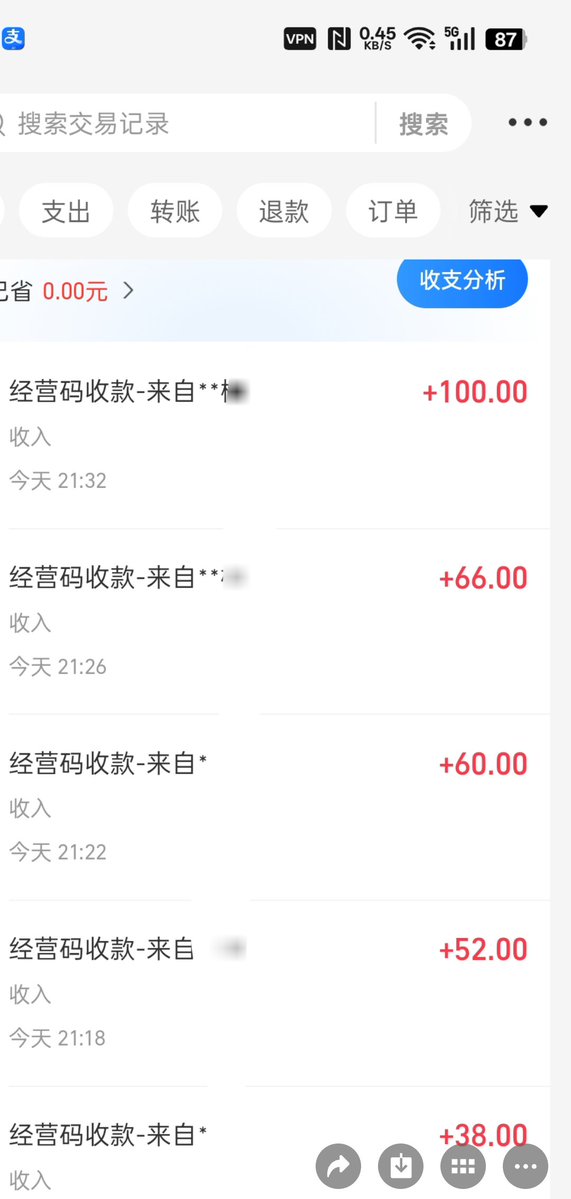Tap the share arrow icon

(x=338, y=1166)
